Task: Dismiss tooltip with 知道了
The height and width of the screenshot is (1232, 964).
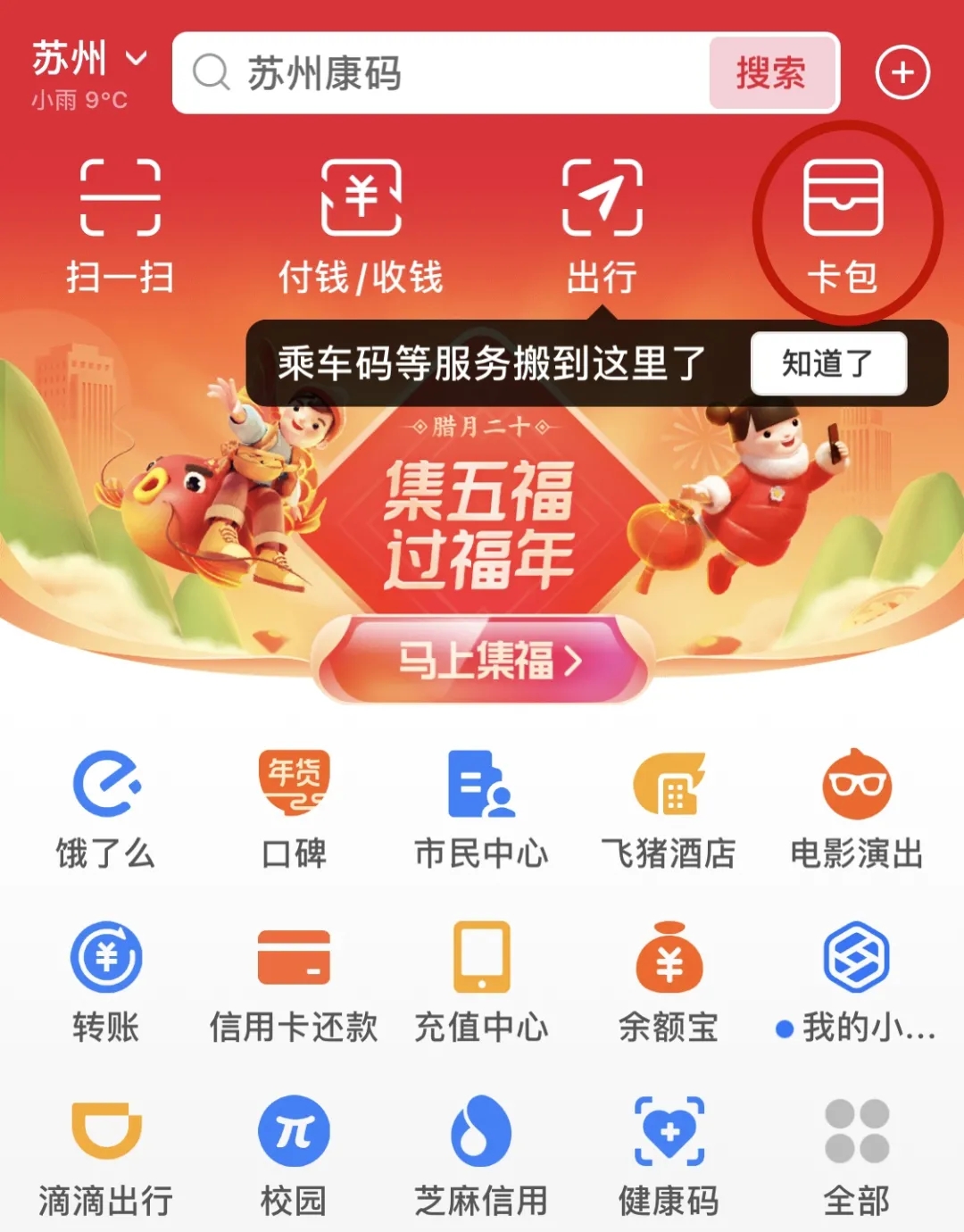Action: tap(827, 363)
